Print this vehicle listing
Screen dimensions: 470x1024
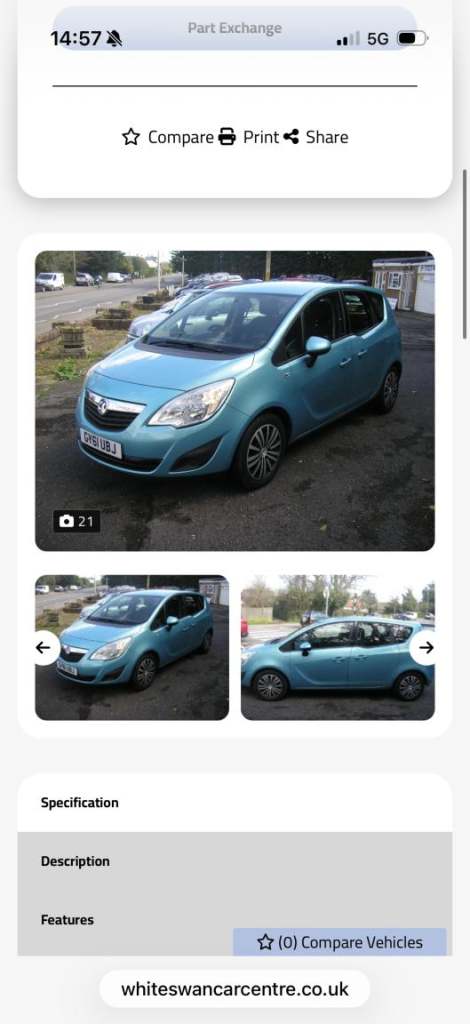click(x=249, y=137)
